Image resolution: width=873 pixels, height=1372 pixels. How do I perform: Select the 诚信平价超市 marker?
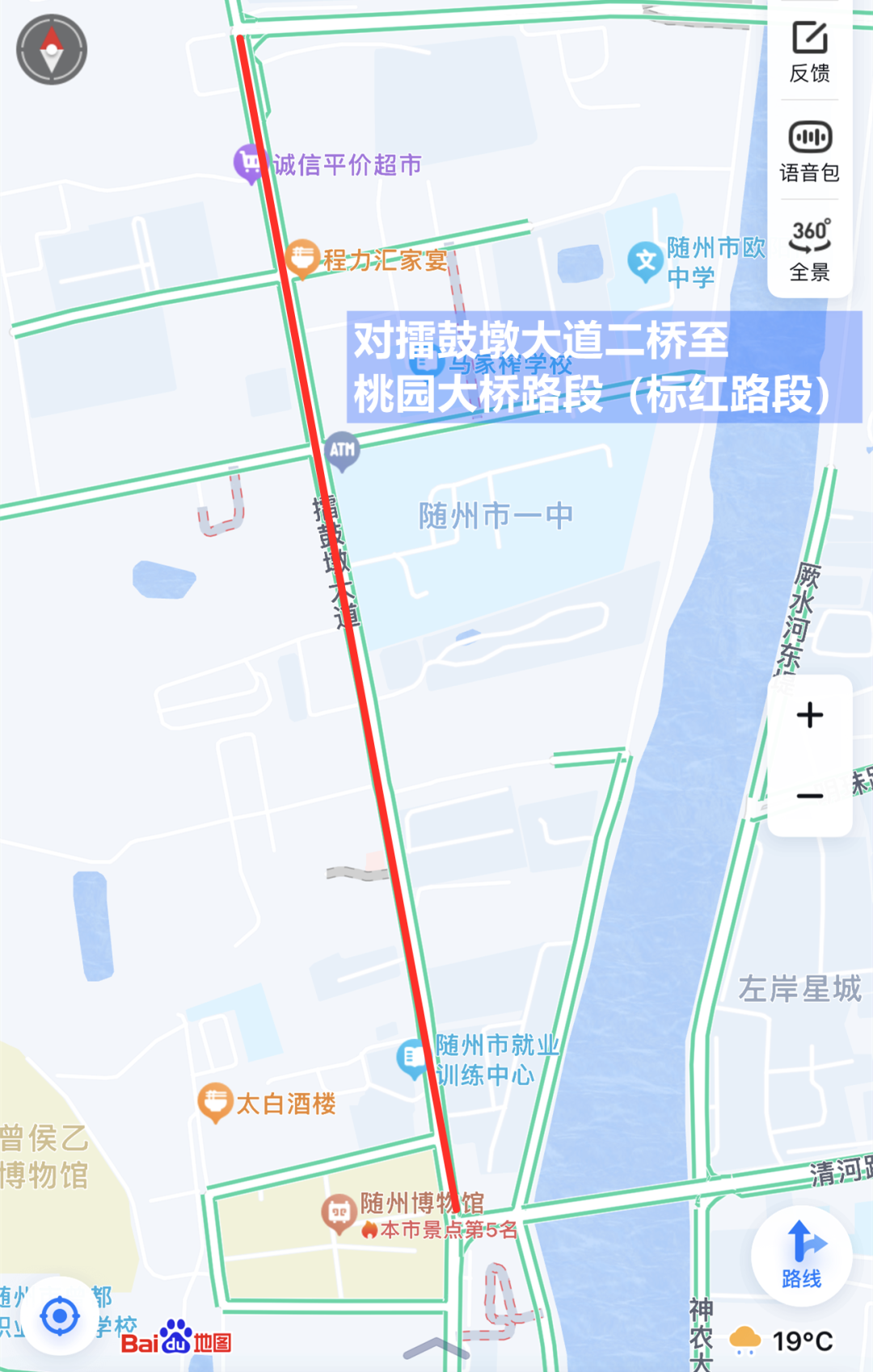pyautogui.click(x=250, y=162)
